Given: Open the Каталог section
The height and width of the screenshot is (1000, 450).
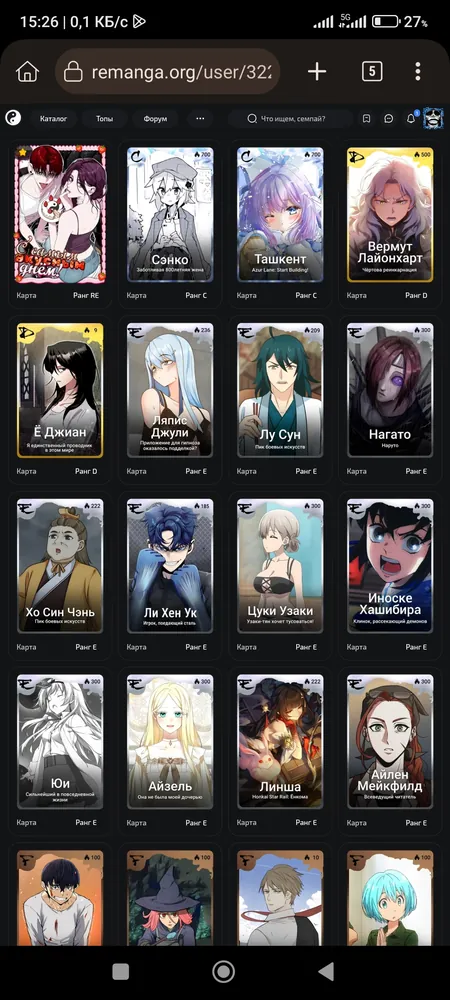Looking at the screenshot, I should [54, 119].
